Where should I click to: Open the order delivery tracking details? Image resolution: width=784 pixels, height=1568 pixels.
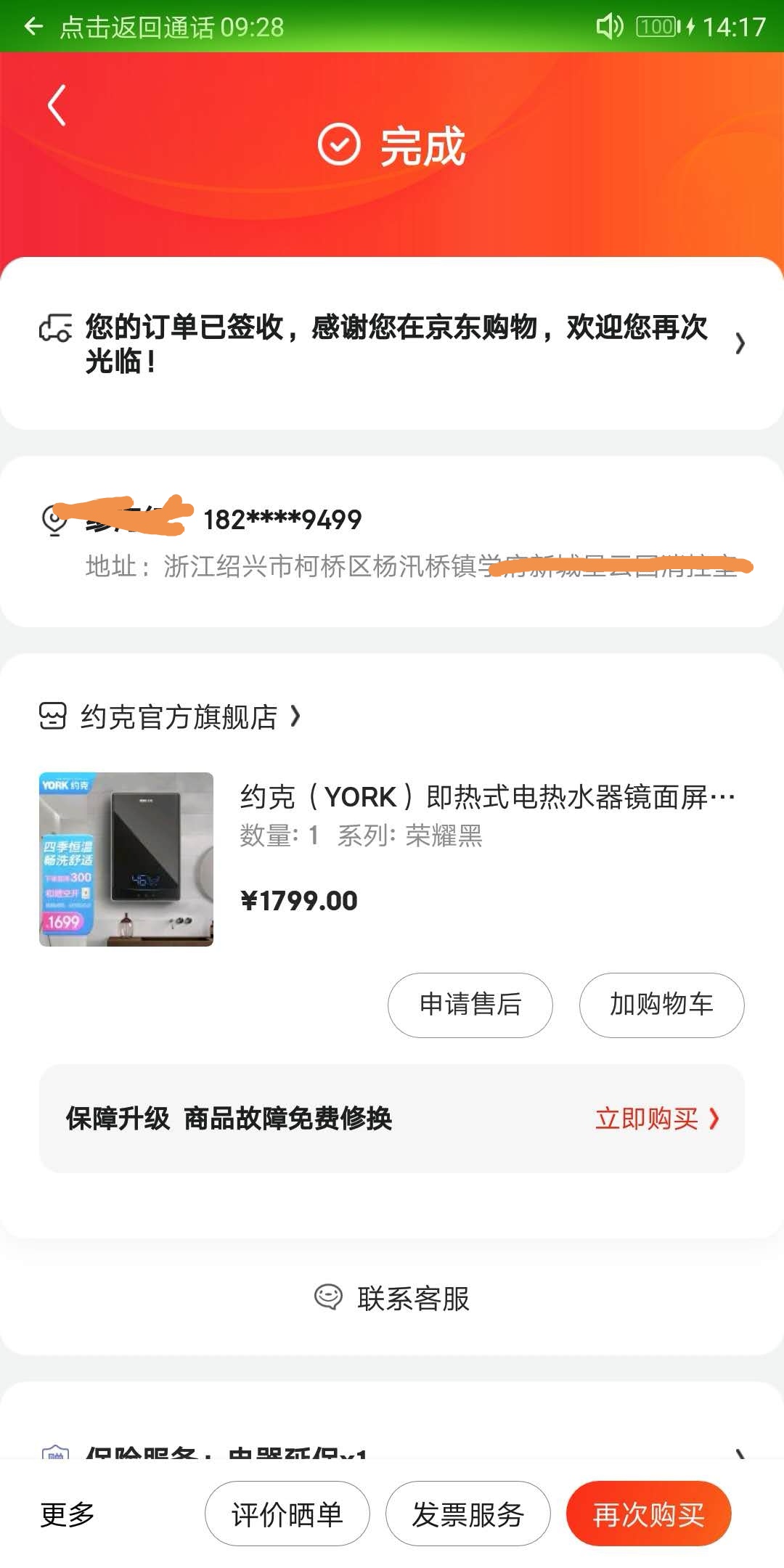pyautogui.click(x=392, y=343)
